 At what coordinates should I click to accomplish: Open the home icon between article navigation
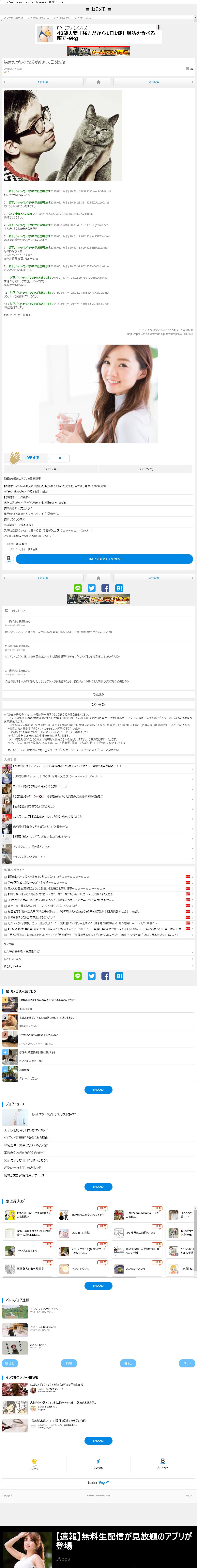pos(98,82)
